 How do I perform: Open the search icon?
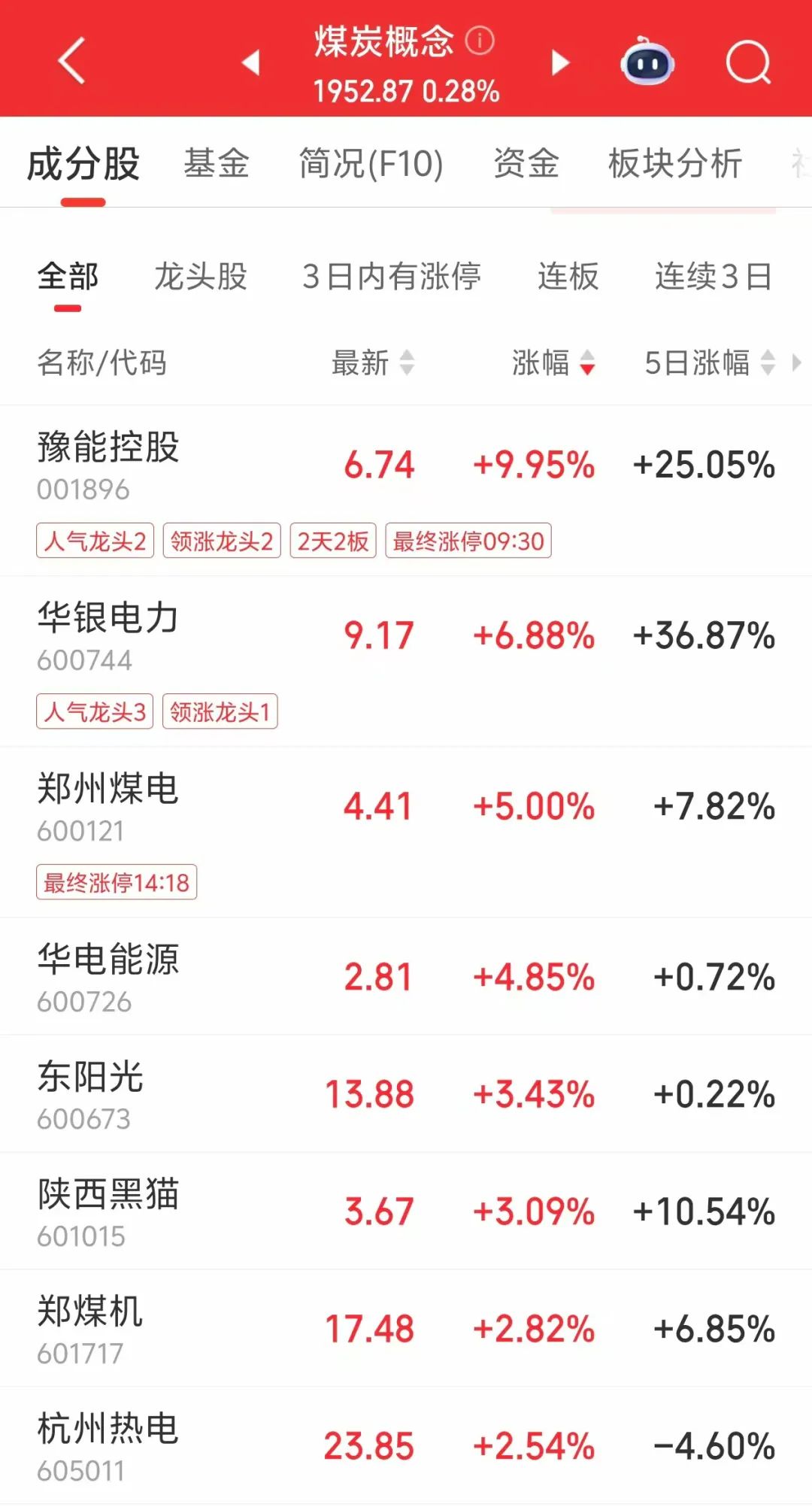(x=749, y=62)
